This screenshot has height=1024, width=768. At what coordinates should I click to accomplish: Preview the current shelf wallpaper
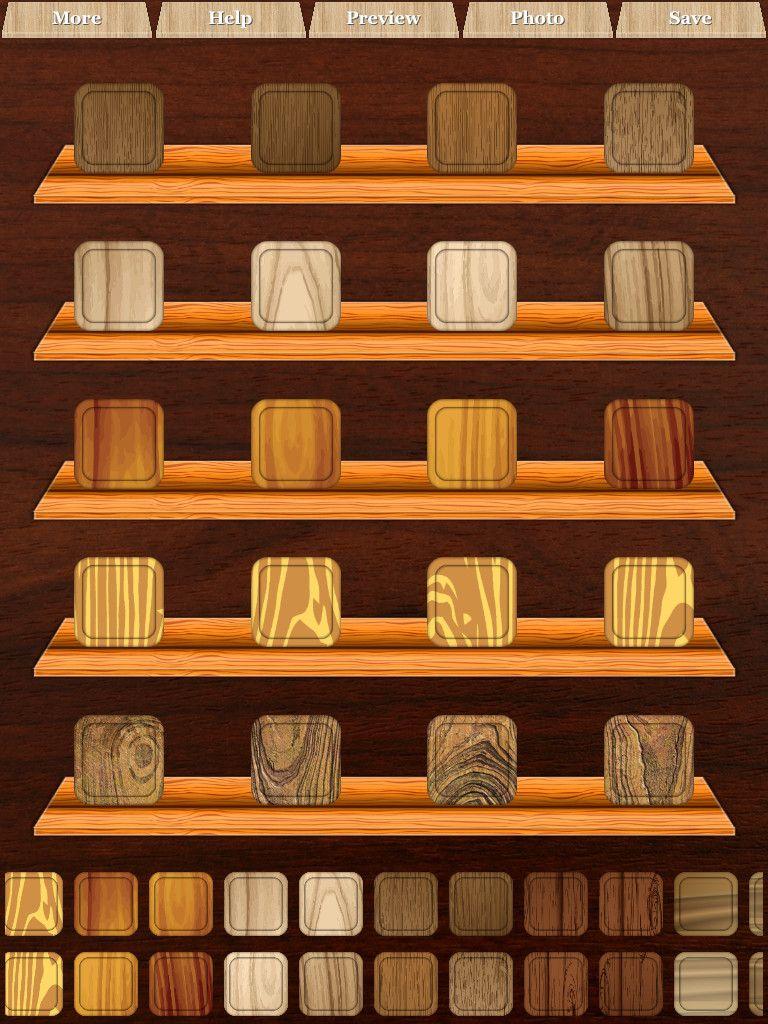tap(384, 17)
